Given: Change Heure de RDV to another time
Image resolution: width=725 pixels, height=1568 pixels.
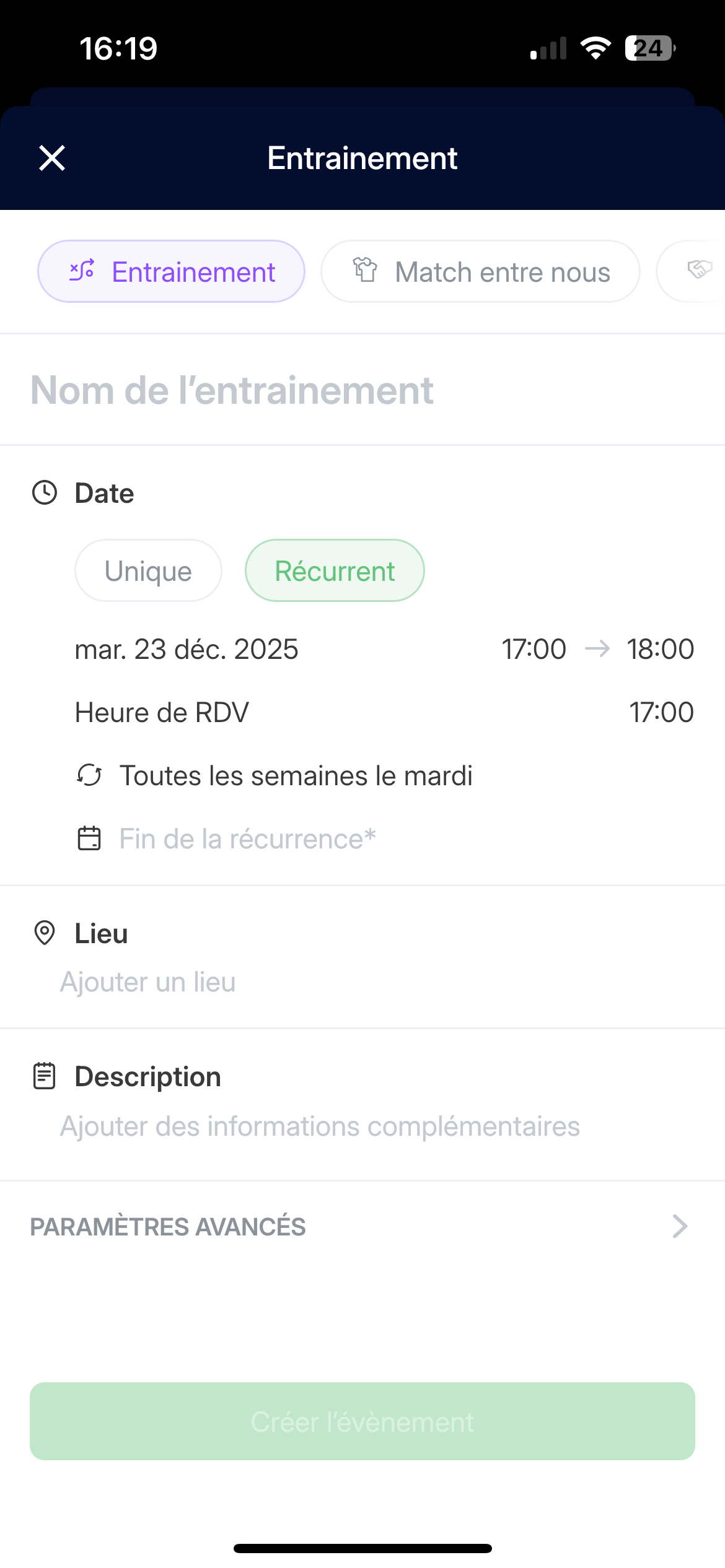Looking at the screenshot, I should pyautogui.click(x=661, y=712).
